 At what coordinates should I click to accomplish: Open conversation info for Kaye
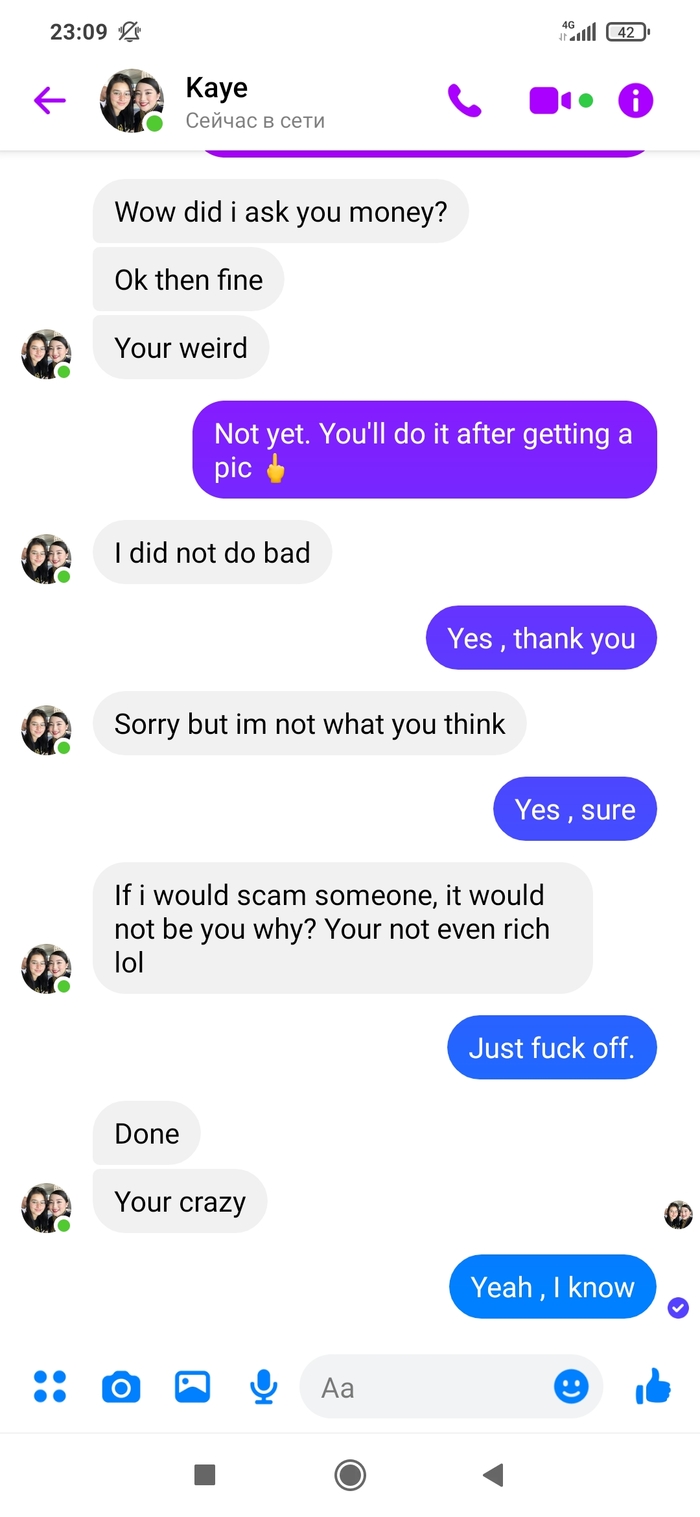tap(635, 100)
